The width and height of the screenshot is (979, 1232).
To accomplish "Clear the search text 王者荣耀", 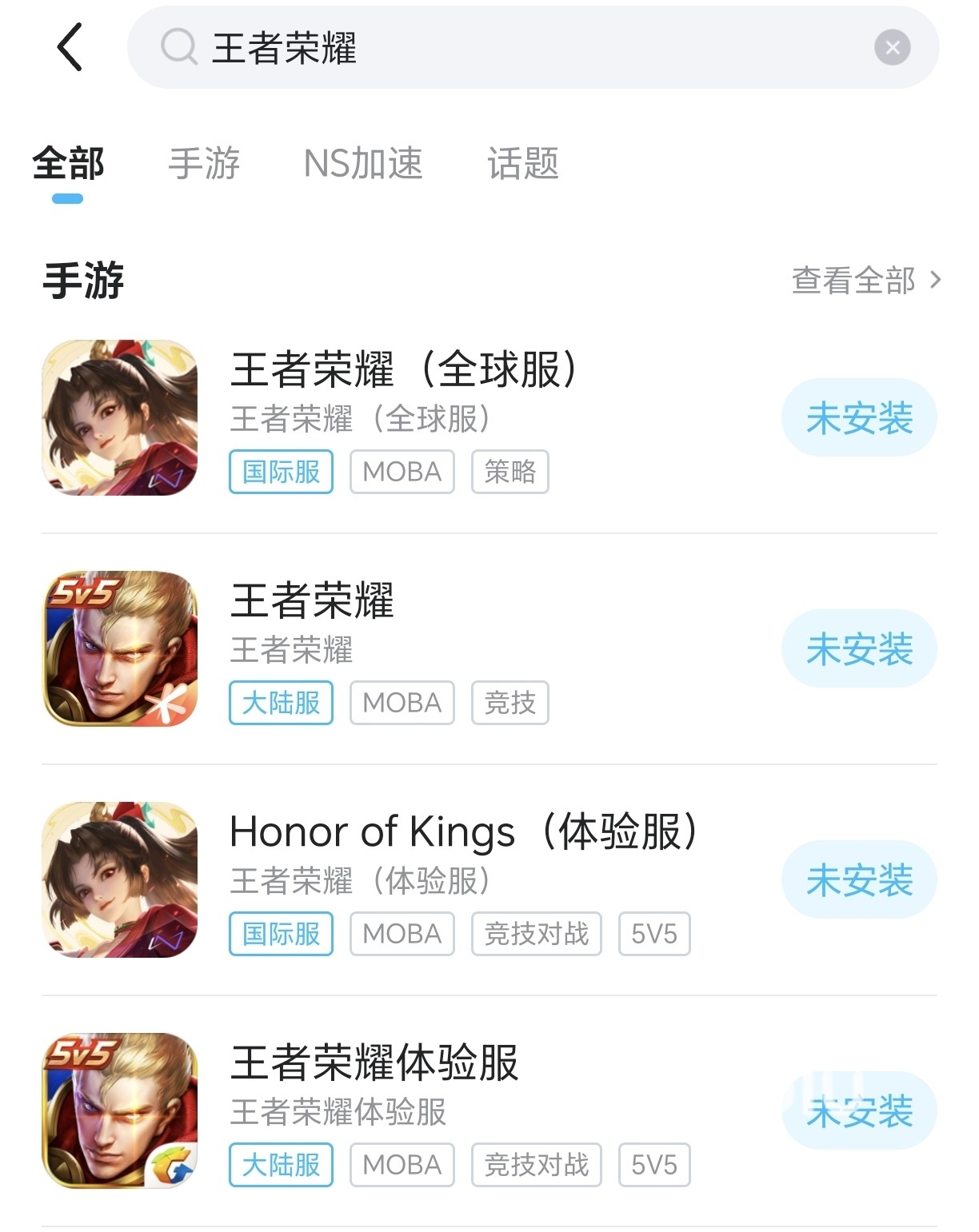I will coord(892,48).
